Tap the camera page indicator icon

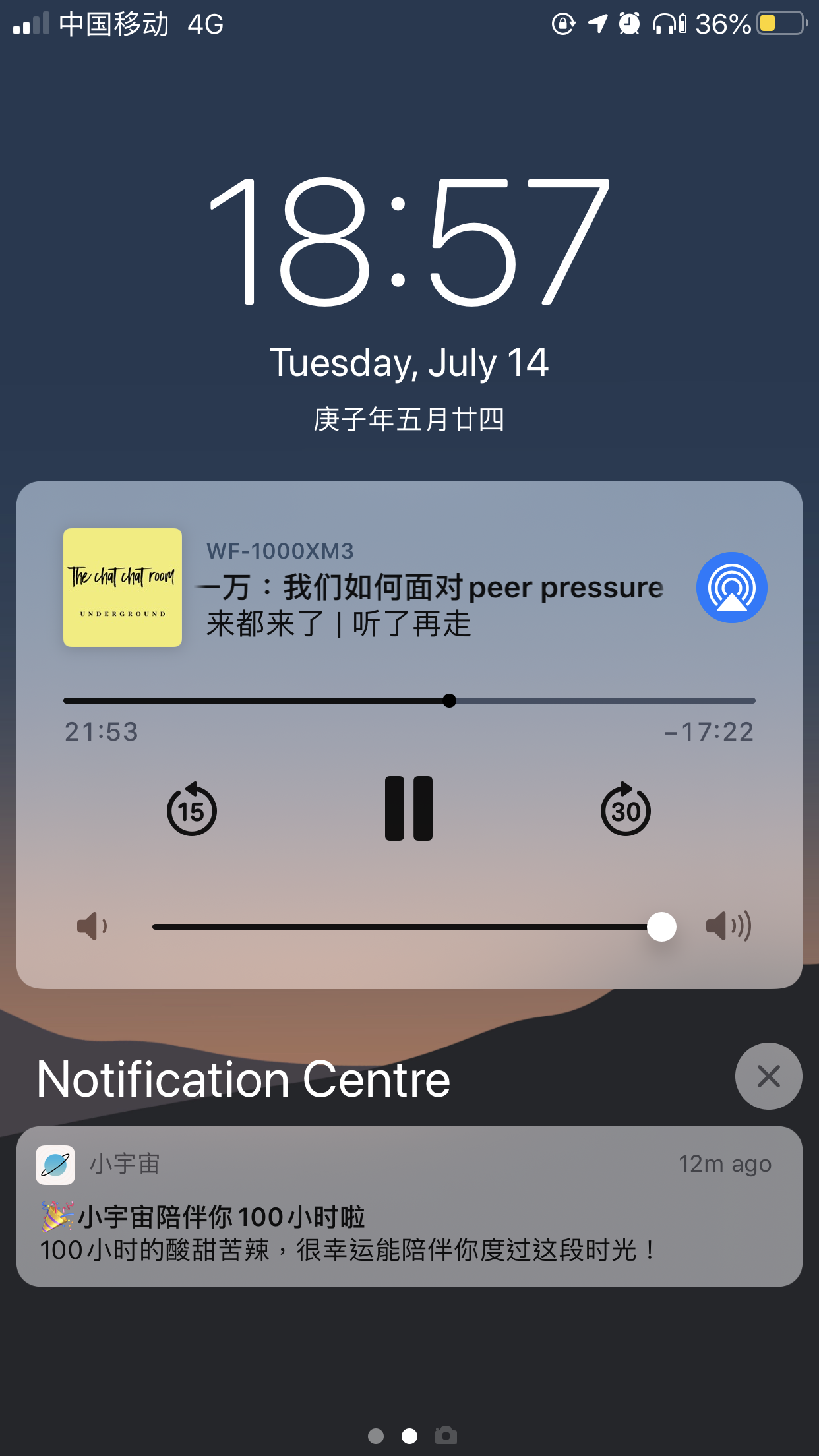(446, 1435)
